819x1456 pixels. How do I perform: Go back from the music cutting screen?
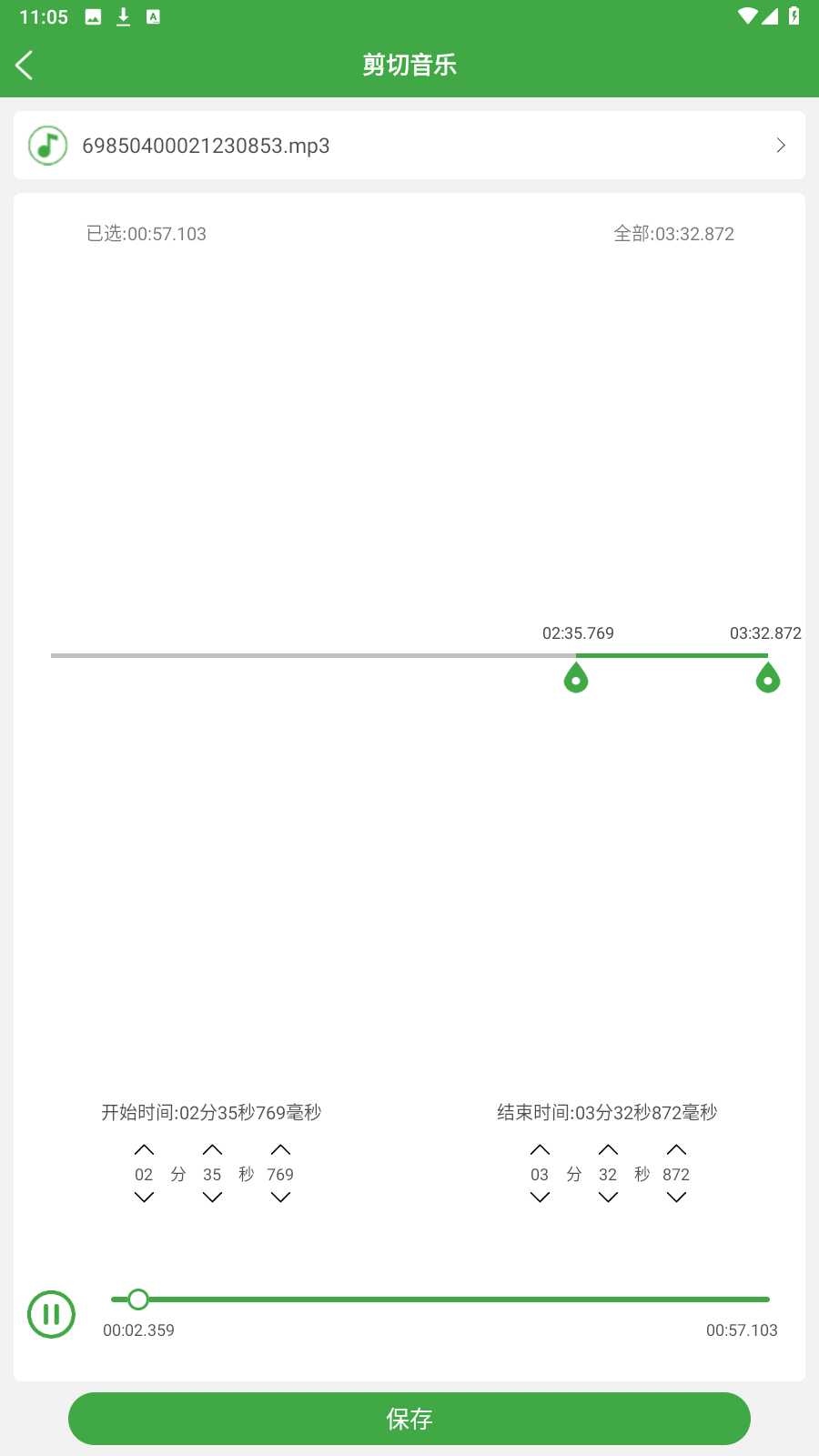[25, 65]
